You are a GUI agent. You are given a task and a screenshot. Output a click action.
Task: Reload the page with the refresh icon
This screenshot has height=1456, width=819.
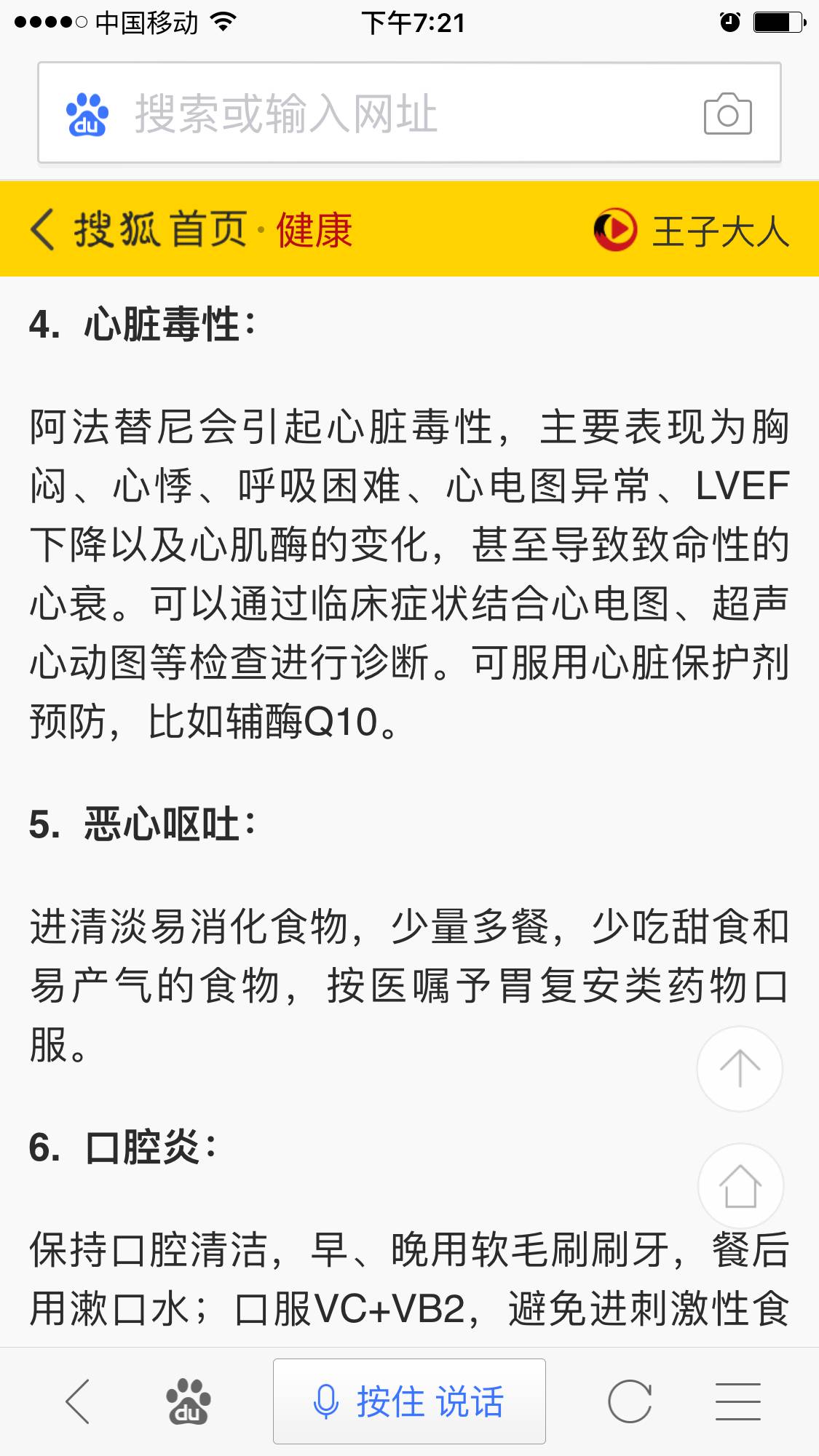[x=630, y=1401]
